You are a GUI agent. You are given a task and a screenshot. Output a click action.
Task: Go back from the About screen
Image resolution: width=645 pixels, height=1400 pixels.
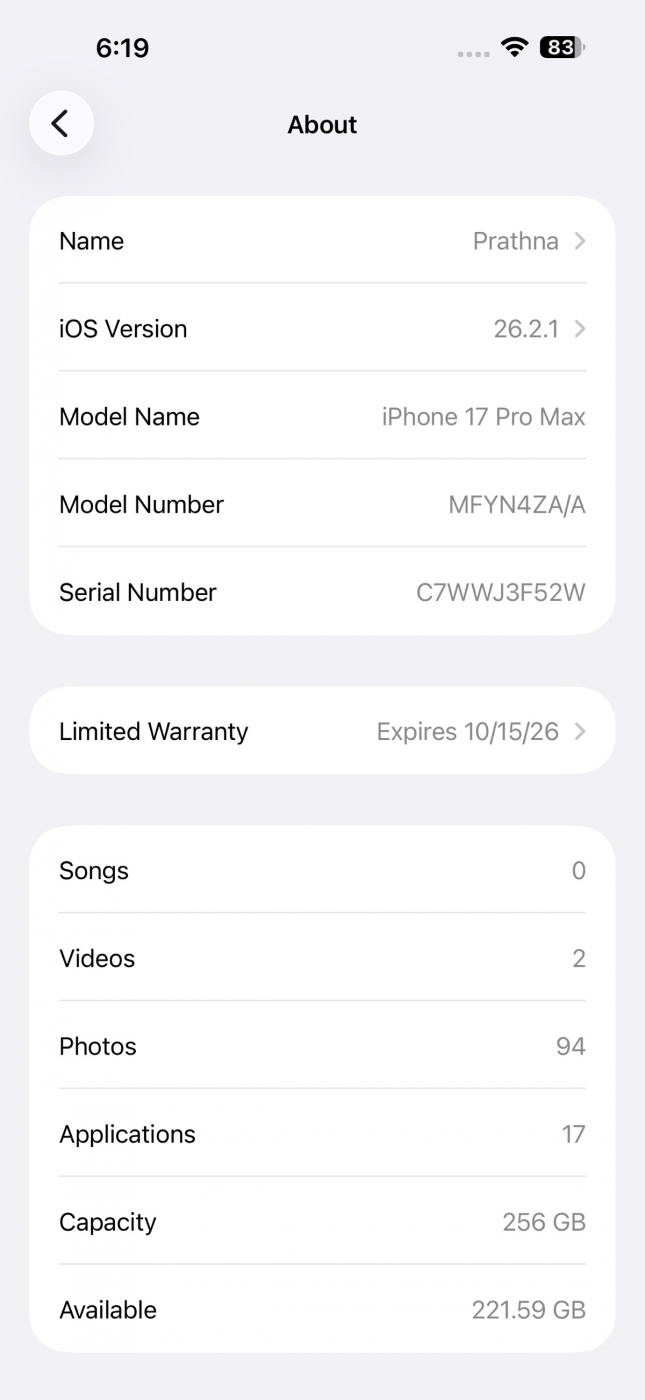(x=61, y=124)
